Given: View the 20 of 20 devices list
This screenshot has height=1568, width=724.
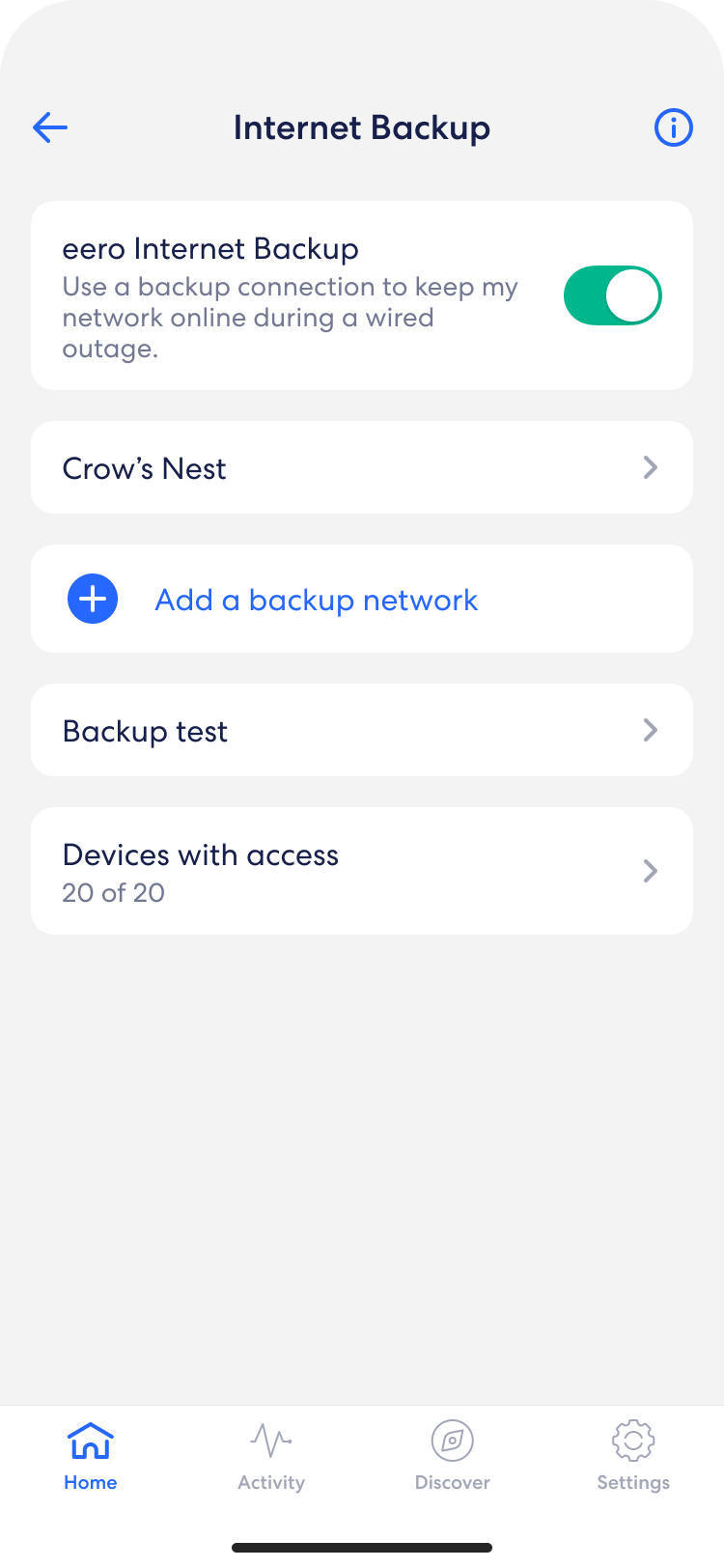Looking at the screenshot, I should coord(362,871).
